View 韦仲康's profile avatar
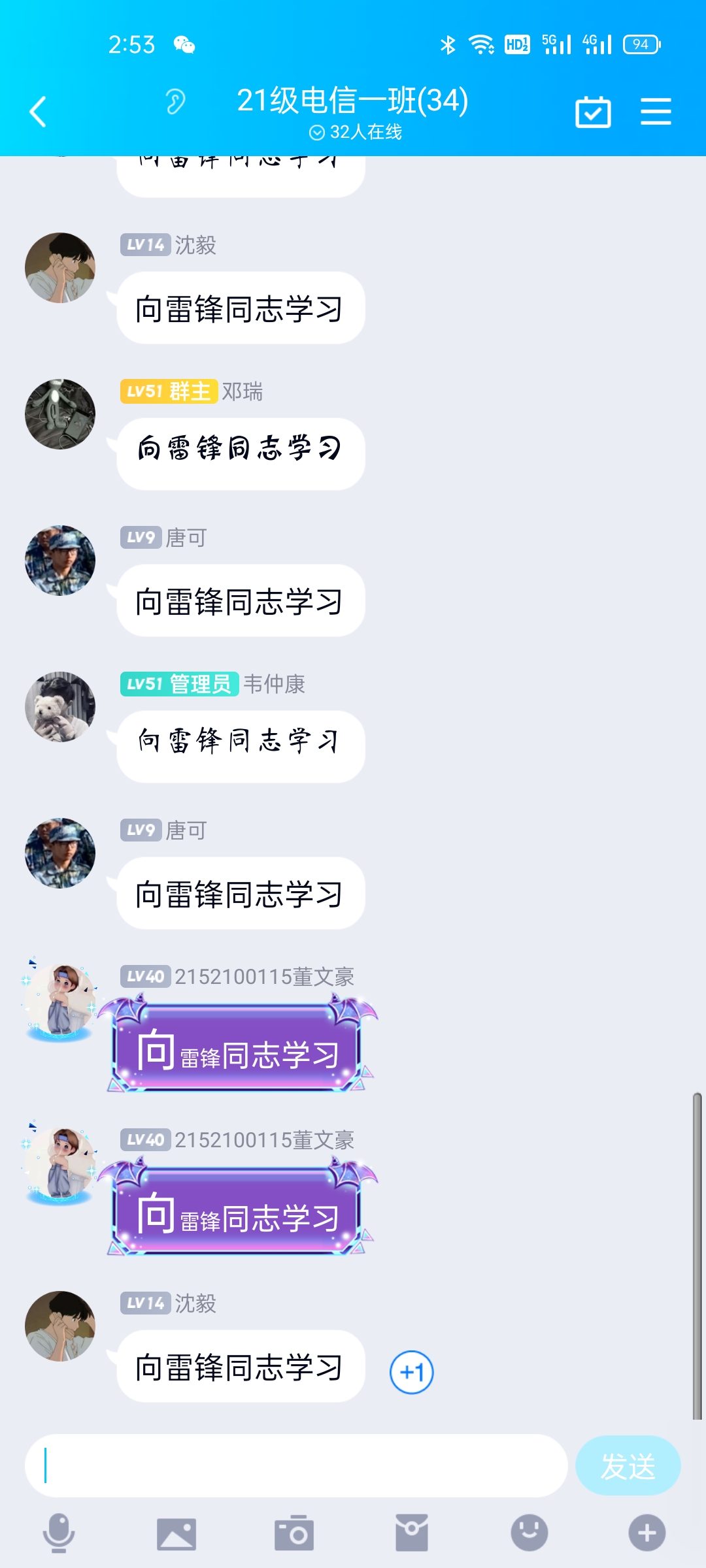Viewport: 706px width, 1568px height. (60, 707)
